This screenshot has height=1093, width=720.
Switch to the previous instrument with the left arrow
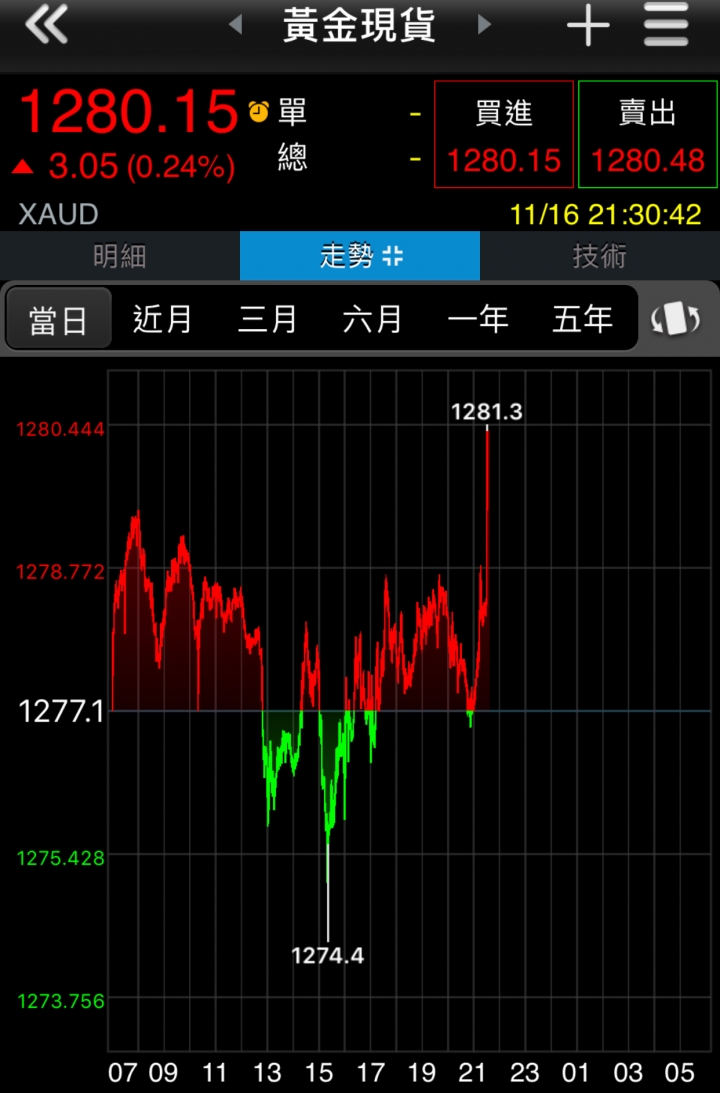point(236,25)
